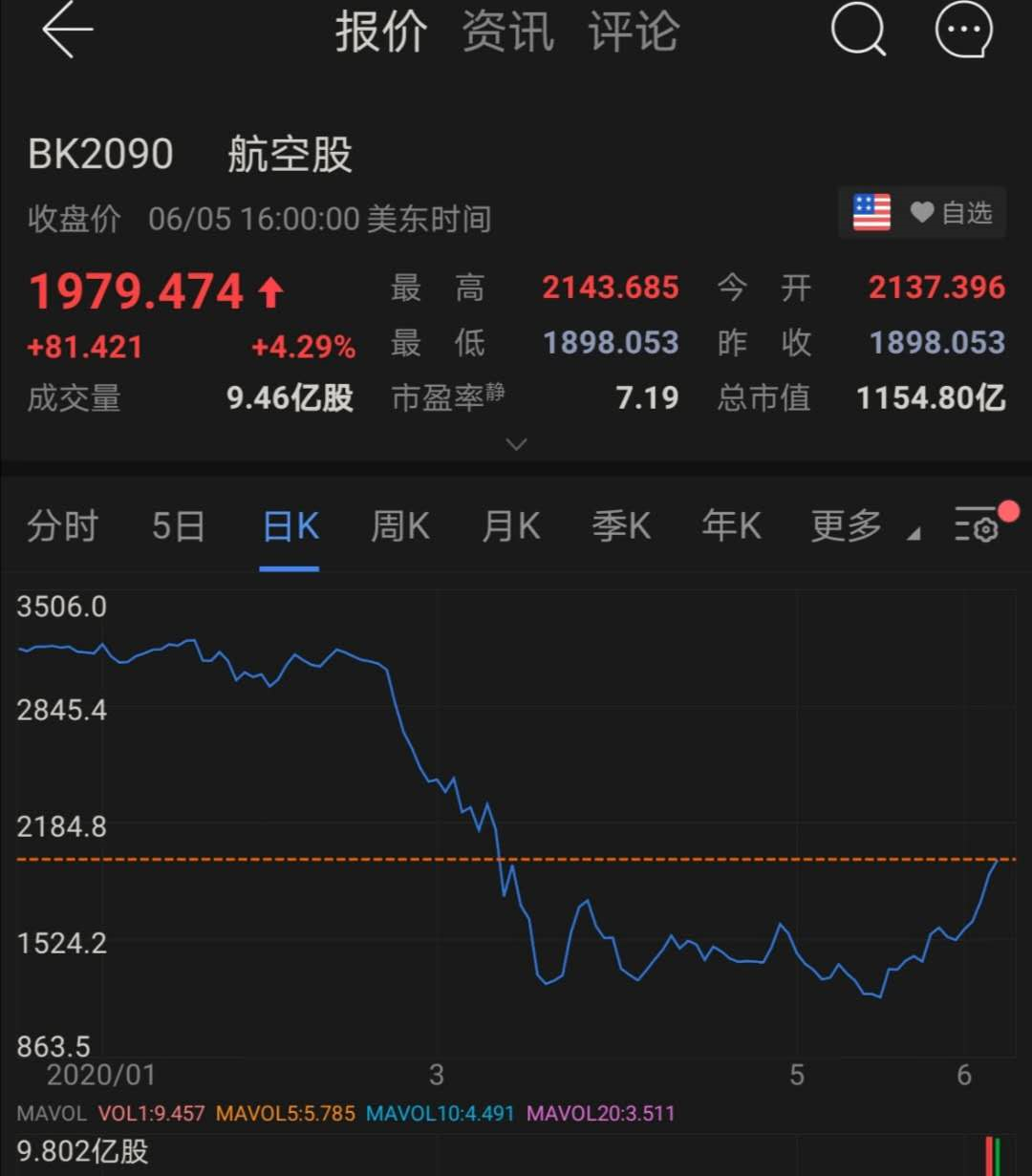The height and width of the screenshot is (1176, 1032).
Task: Expand more quote details with the chevron
Action: tap(516, 444)
